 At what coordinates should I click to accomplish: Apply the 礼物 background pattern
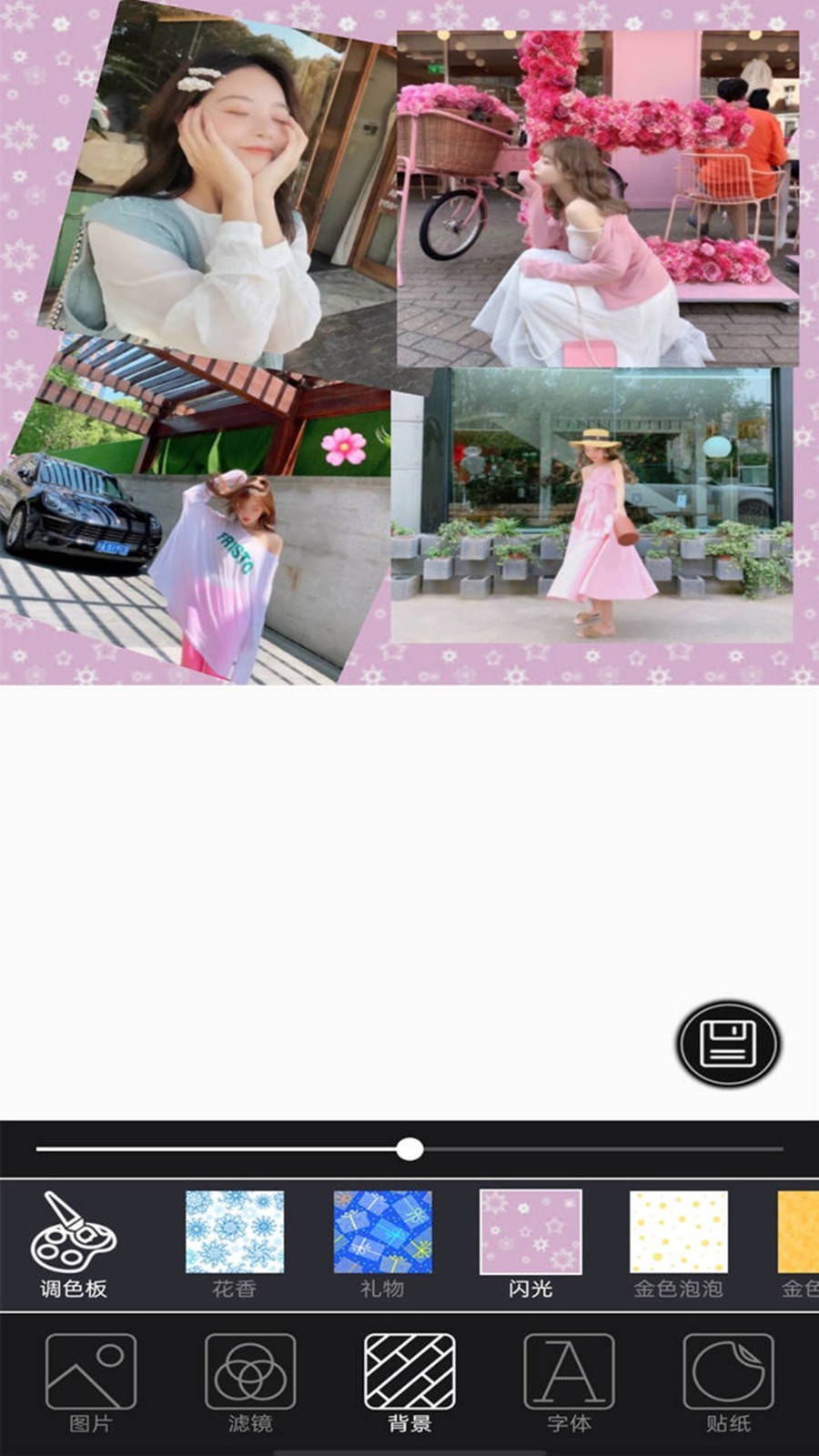382,1244
